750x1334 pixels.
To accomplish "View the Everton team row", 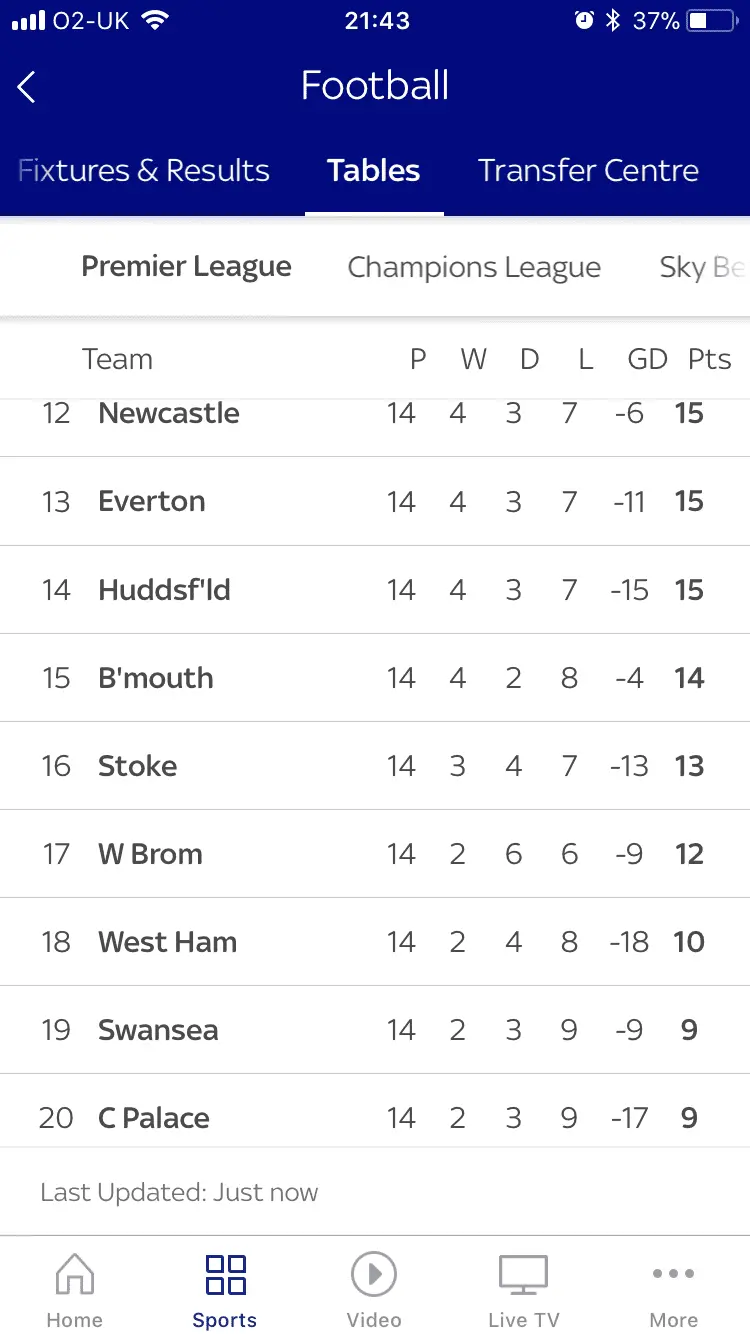I will click(x=152, y=502).
